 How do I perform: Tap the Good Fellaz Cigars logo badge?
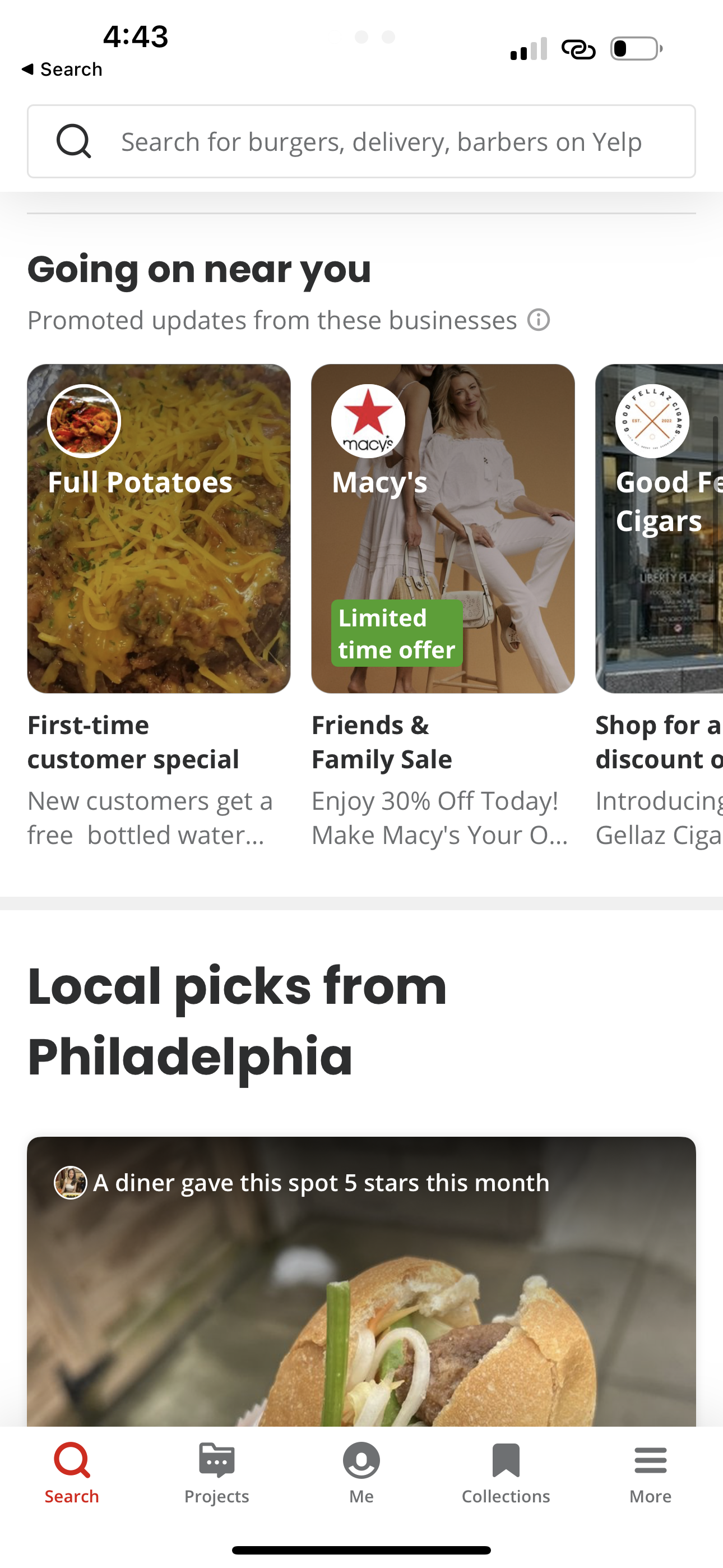pos(653,421)
